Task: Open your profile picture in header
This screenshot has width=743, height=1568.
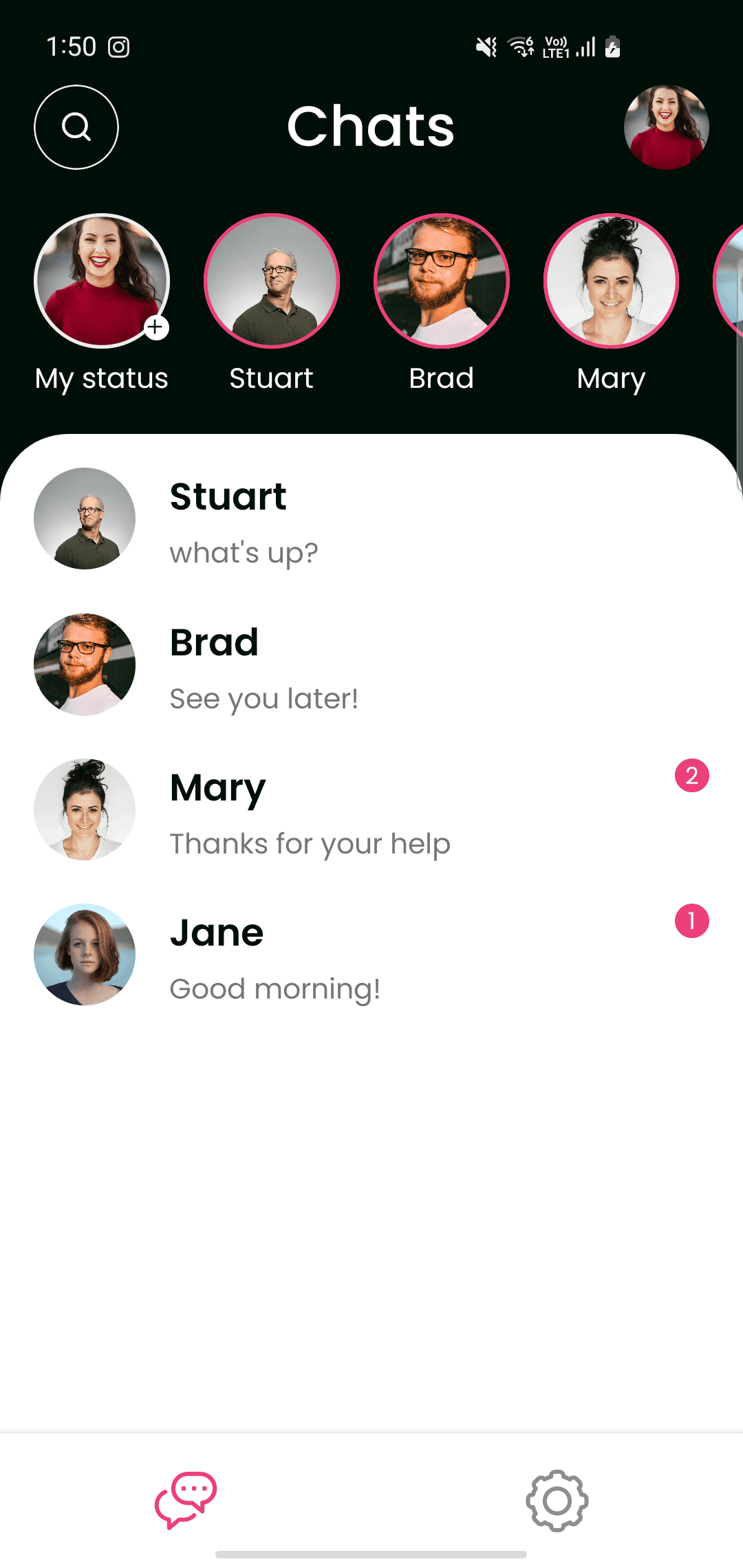Action: point(666,127)
